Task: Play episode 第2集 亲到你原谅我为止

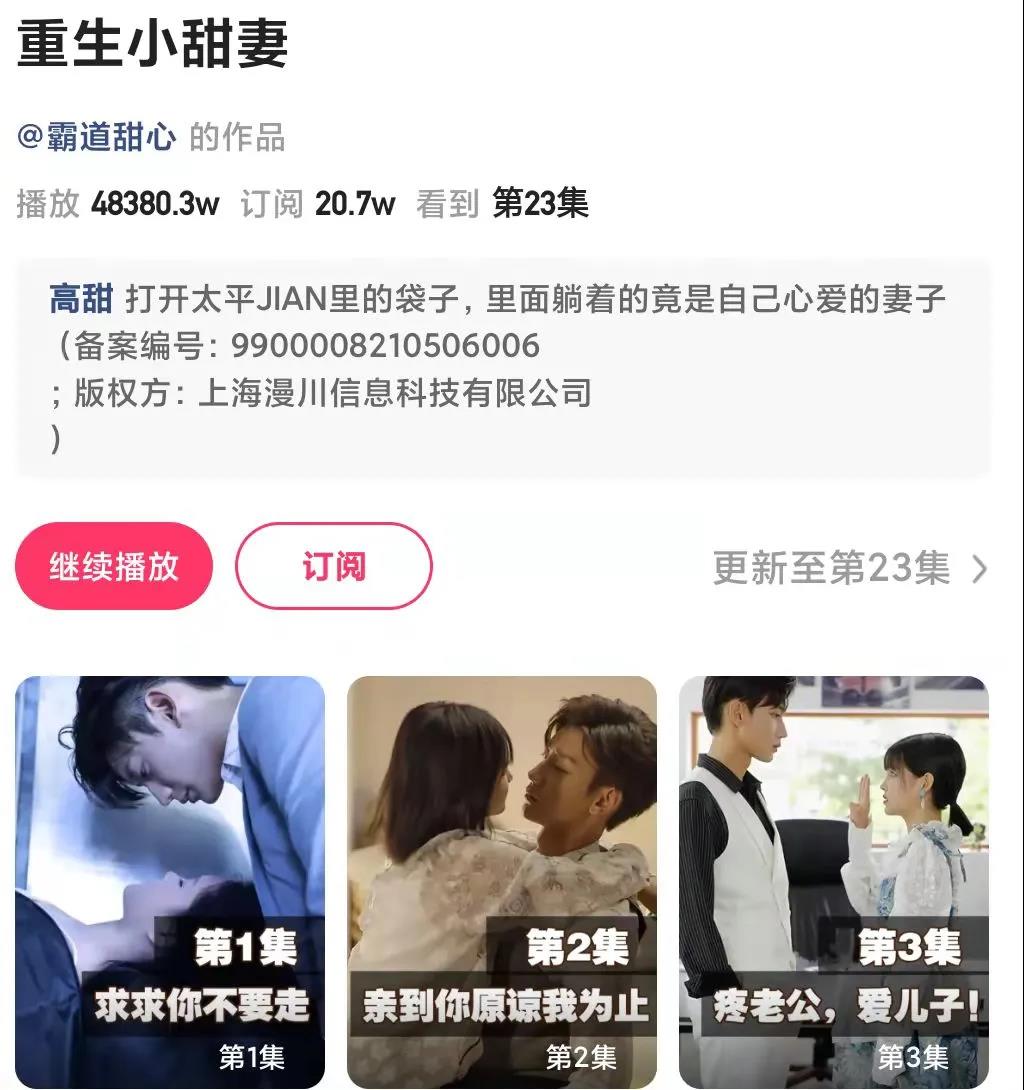Action: click(x=502, y=880)
